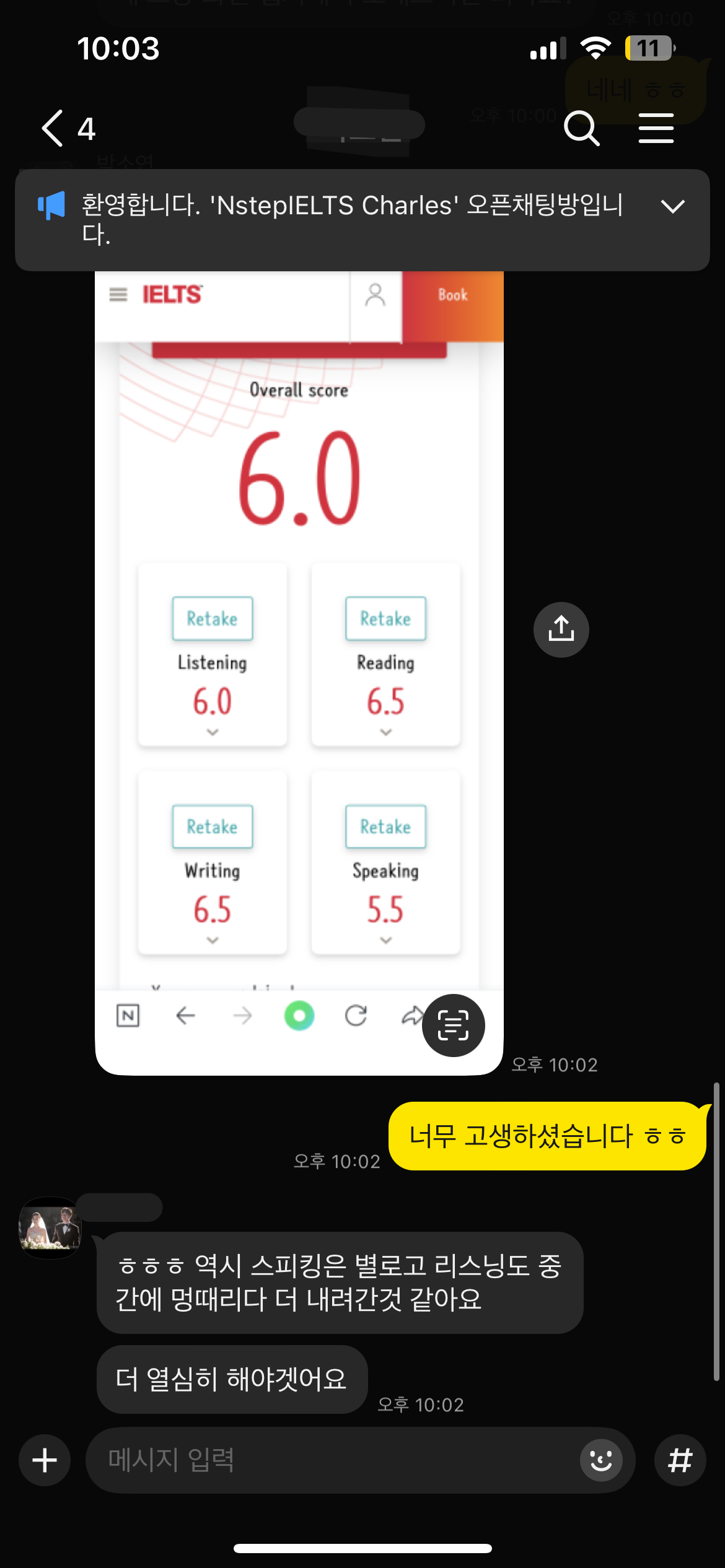Image resolution: width=725 pixels, height=1568 pixels.
Task: Open the chat room hamburger menu
Action: [656, 128]
